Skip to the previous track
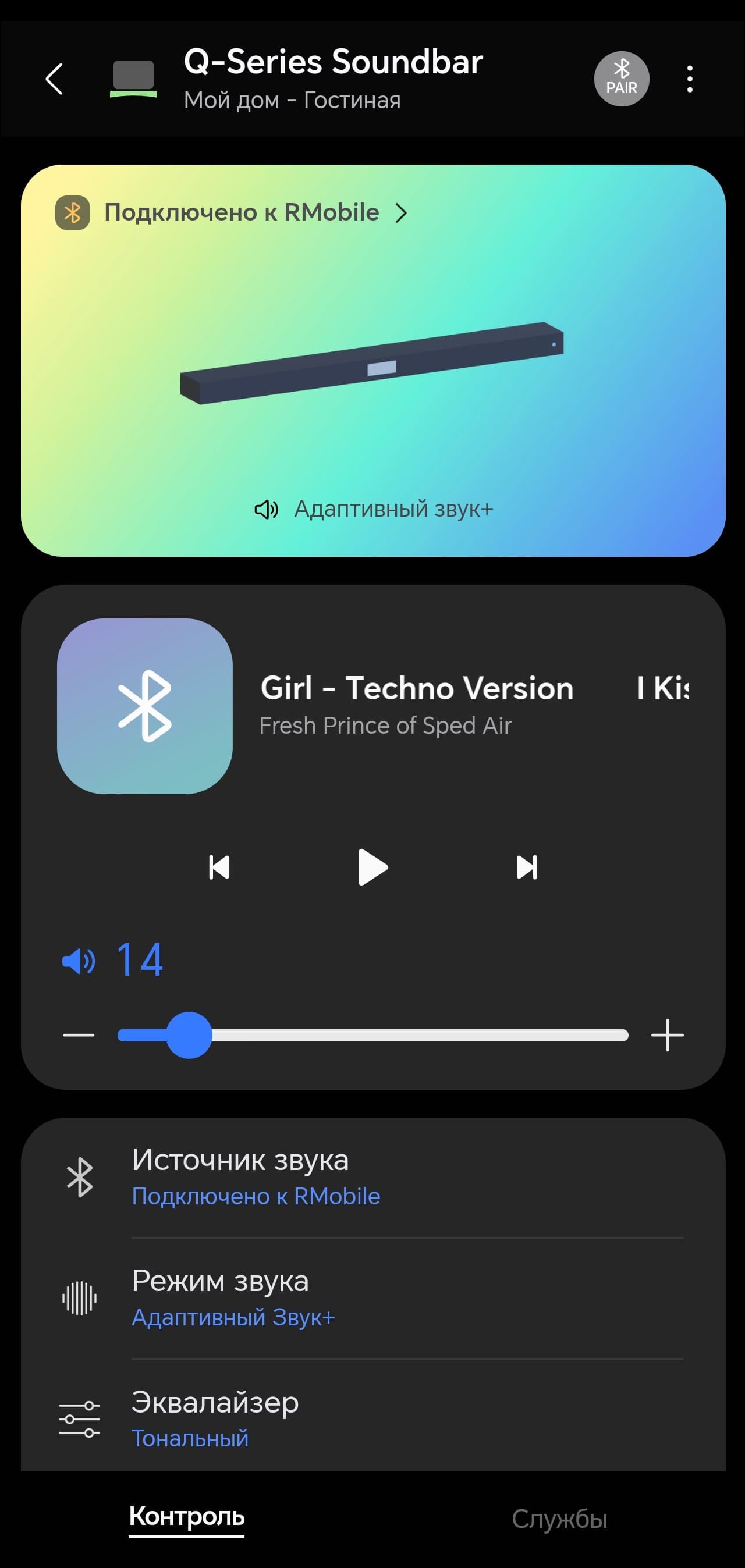This screenshot has width=745, height=1568. pos(219,867)
